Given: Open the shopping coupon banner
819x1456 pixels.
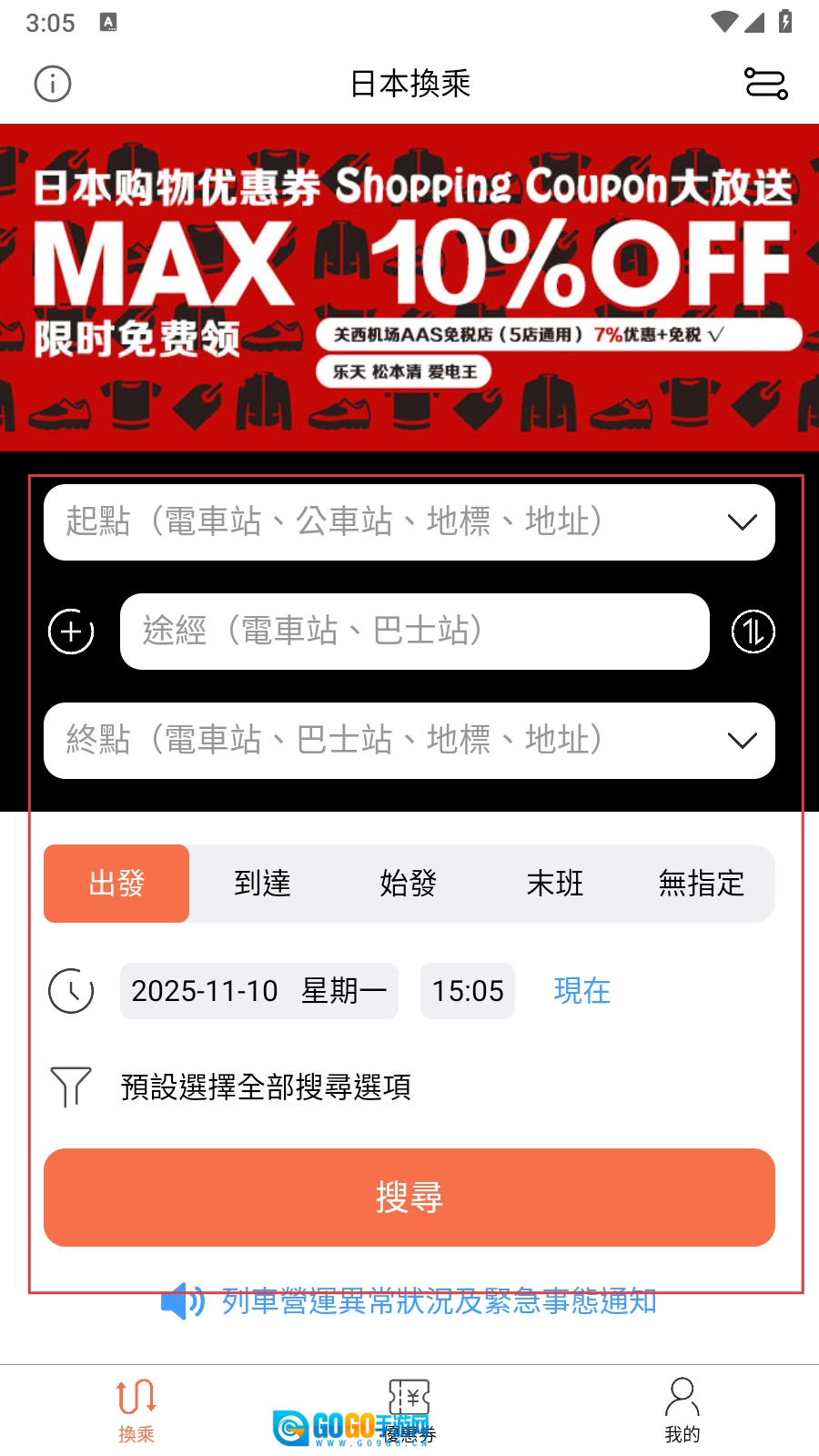Looking at the screenshot, I should [409, 288].
